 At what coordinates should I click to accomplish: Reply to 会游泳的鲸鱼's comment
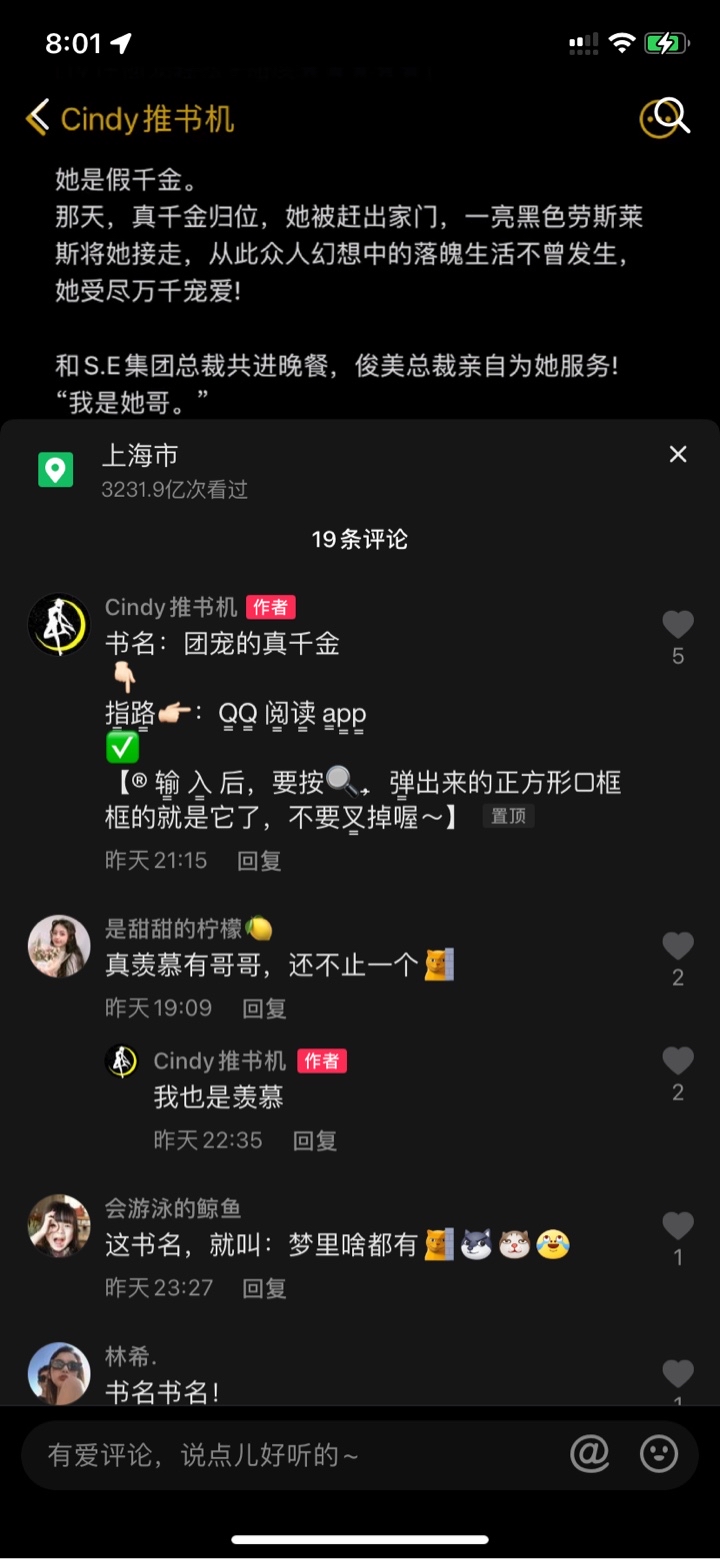tap(265, 1288)
